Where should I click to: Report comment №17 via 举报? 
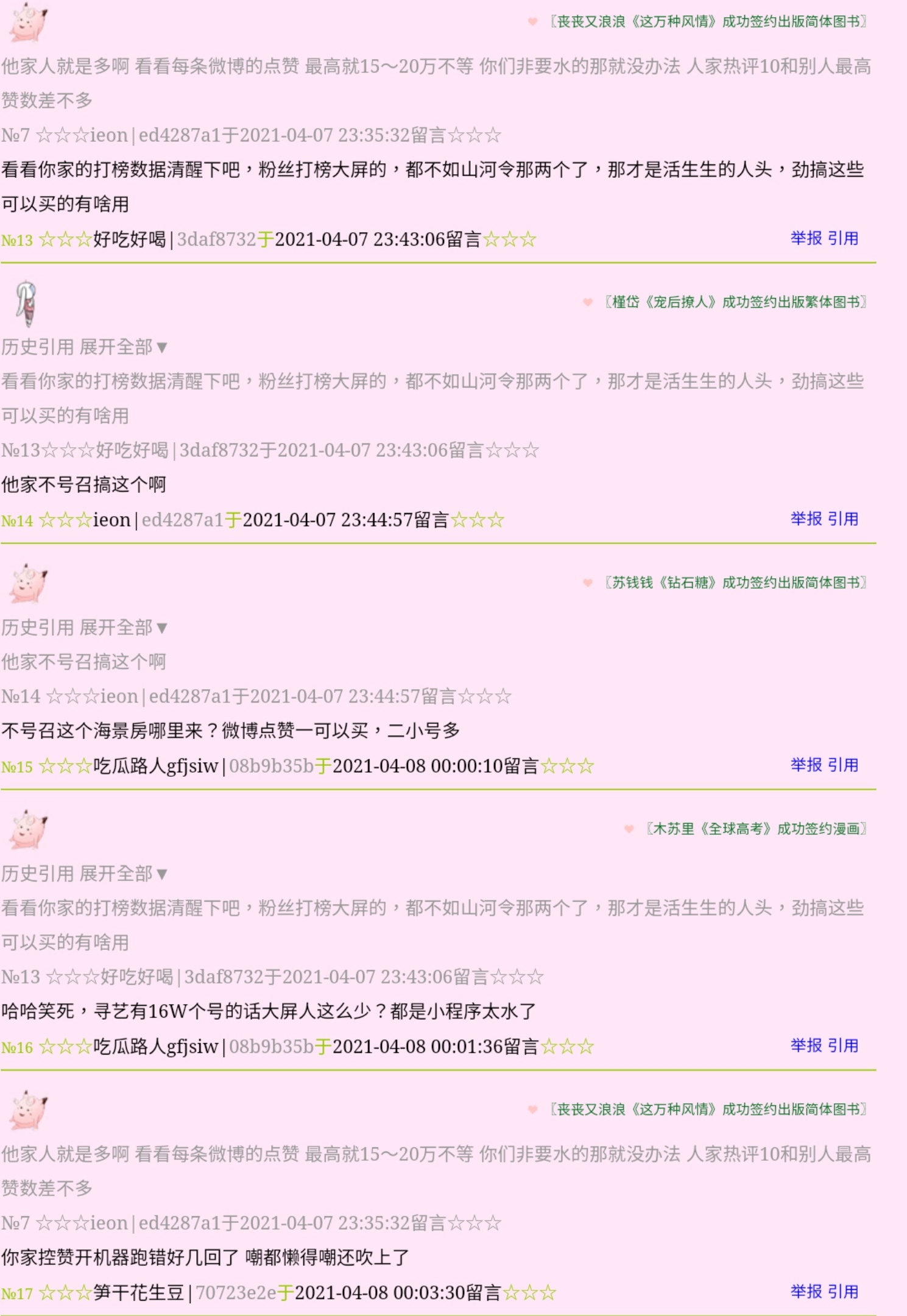pyautogui.click(x=805, y=1292)
